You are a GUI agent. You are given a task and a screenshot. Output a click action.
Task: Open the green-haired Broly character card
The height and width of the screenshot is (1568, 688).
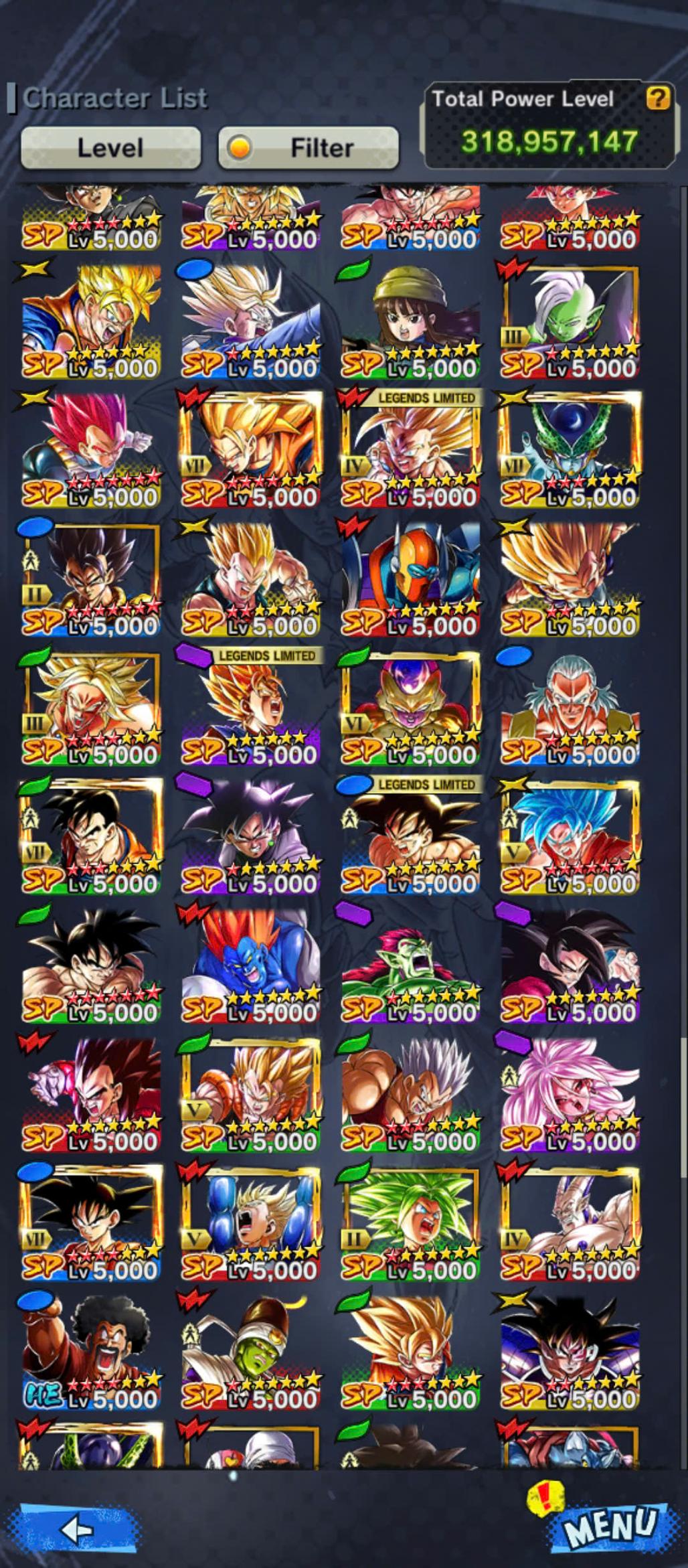pos(410,1223)
